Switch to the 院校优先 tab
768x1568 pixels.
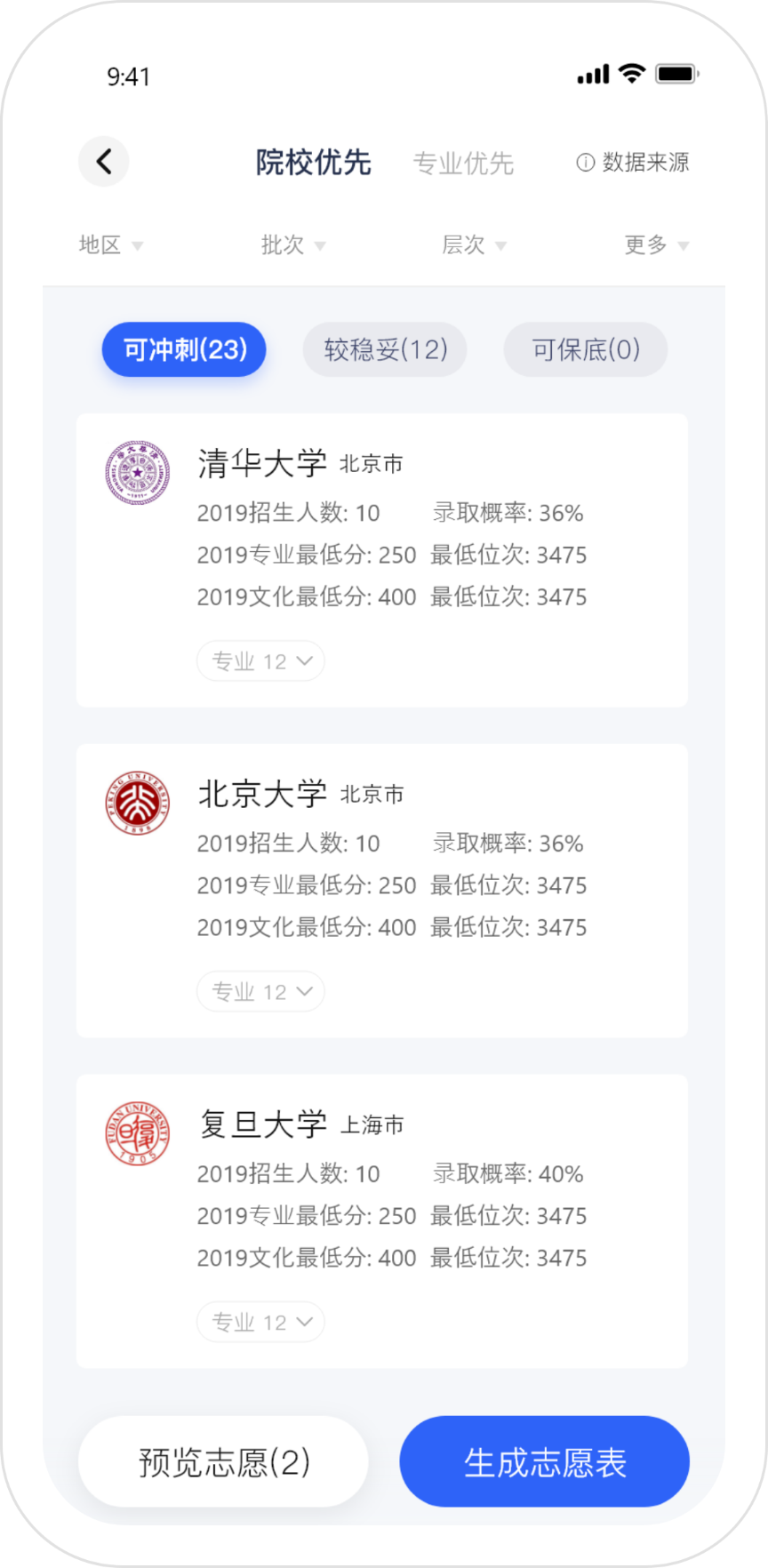pyautogui.click(x=313, y=163)
